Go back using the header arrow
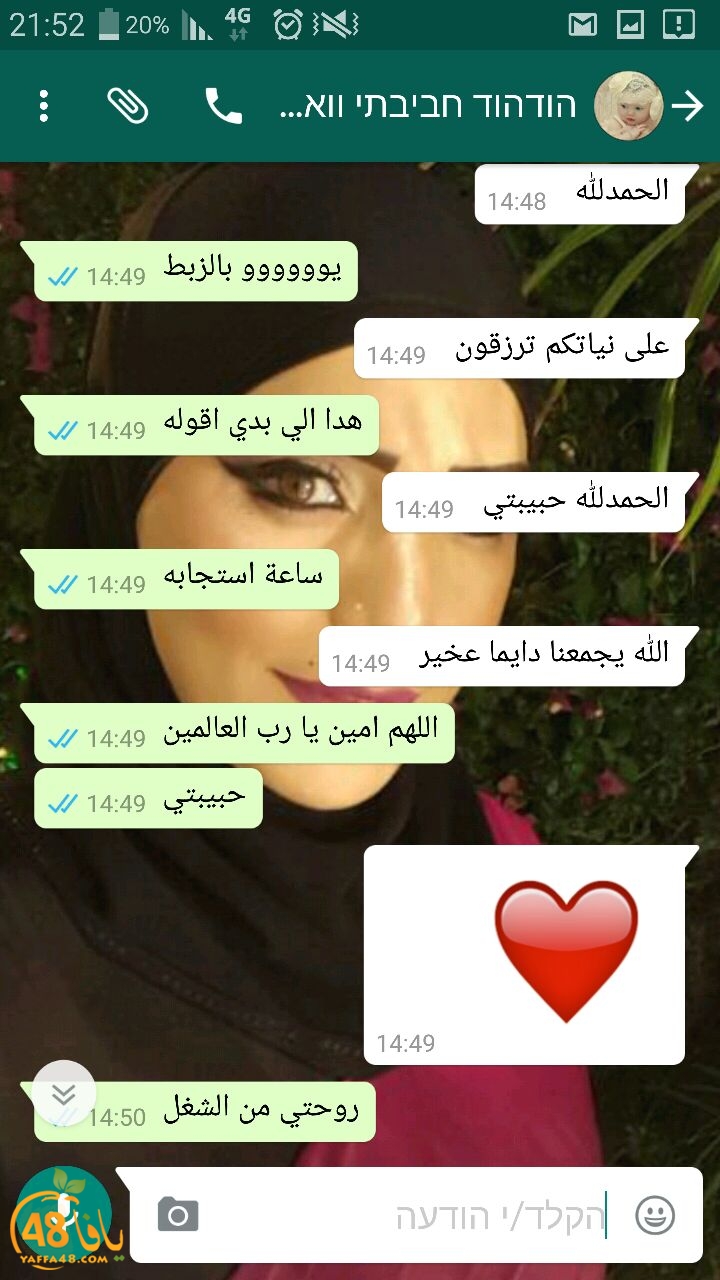 pyautogui.click(x=688, y=106)
